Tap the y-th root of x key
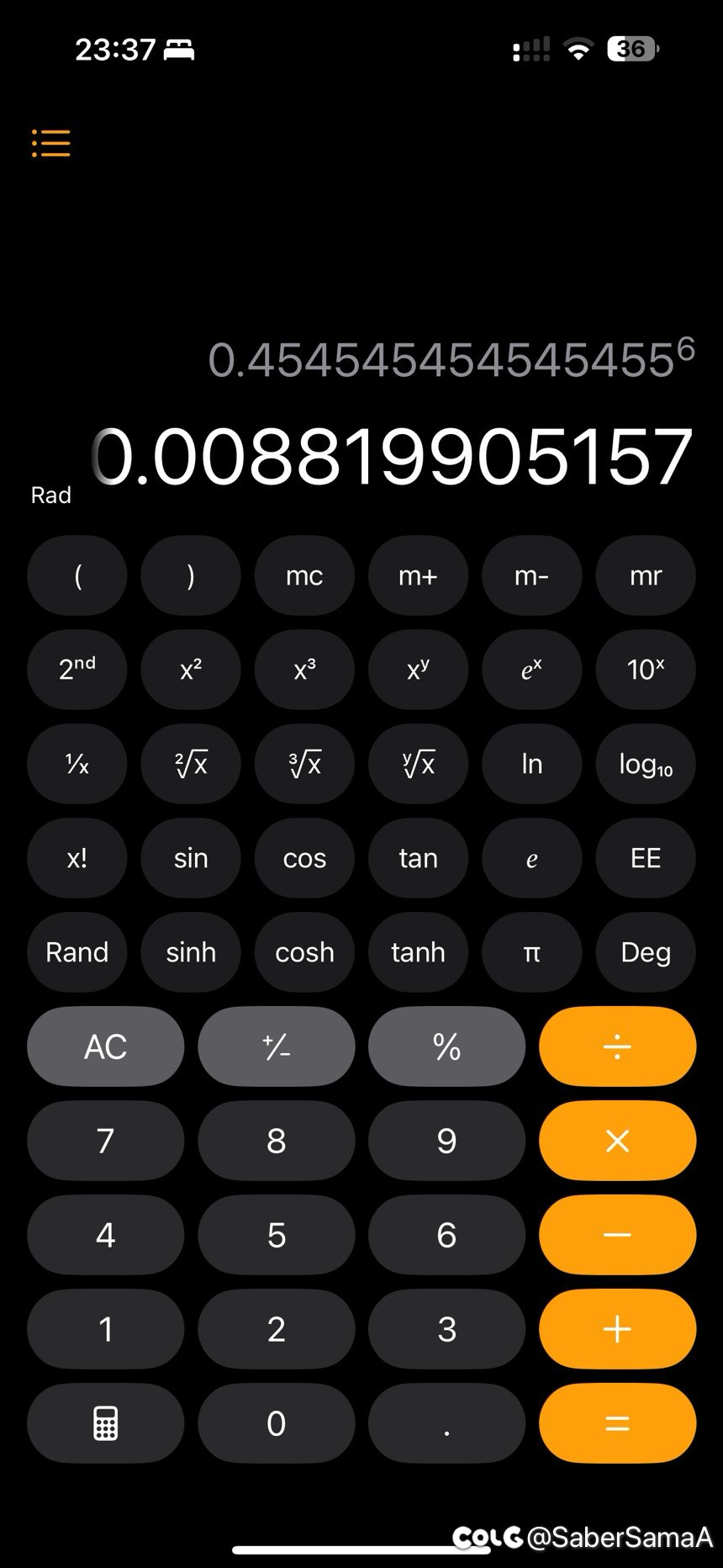Screen dimensions: 723x1568 [x=418, y=764]
